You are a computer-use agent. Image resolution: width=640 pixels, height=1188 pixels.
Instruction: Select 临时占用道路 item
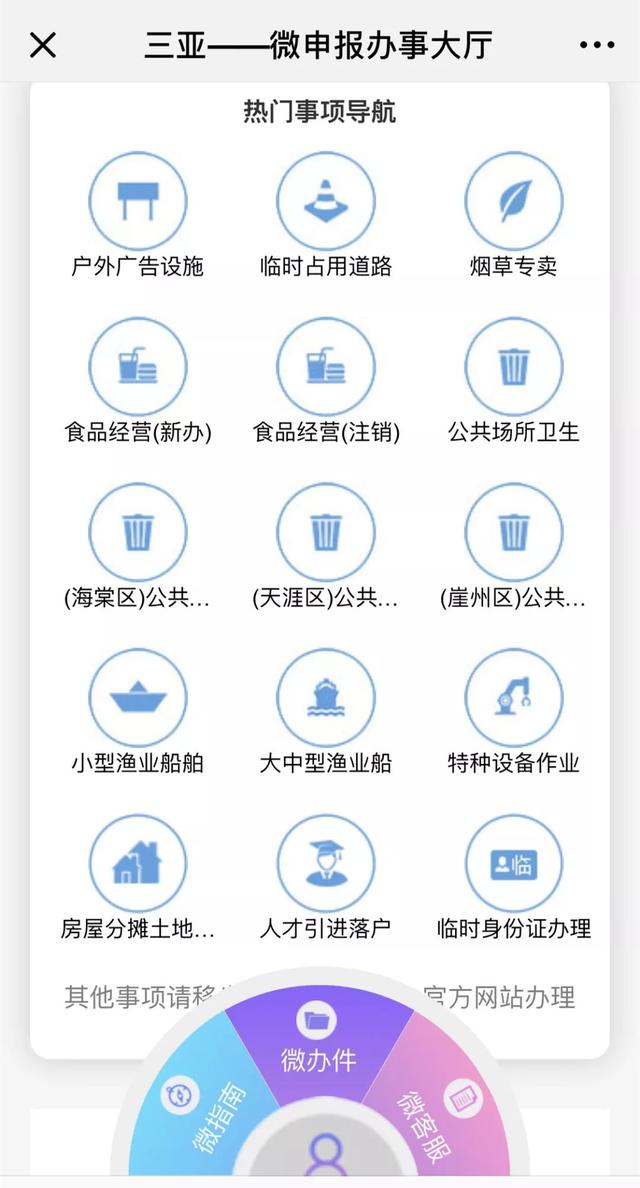click(x=326, y=216)
